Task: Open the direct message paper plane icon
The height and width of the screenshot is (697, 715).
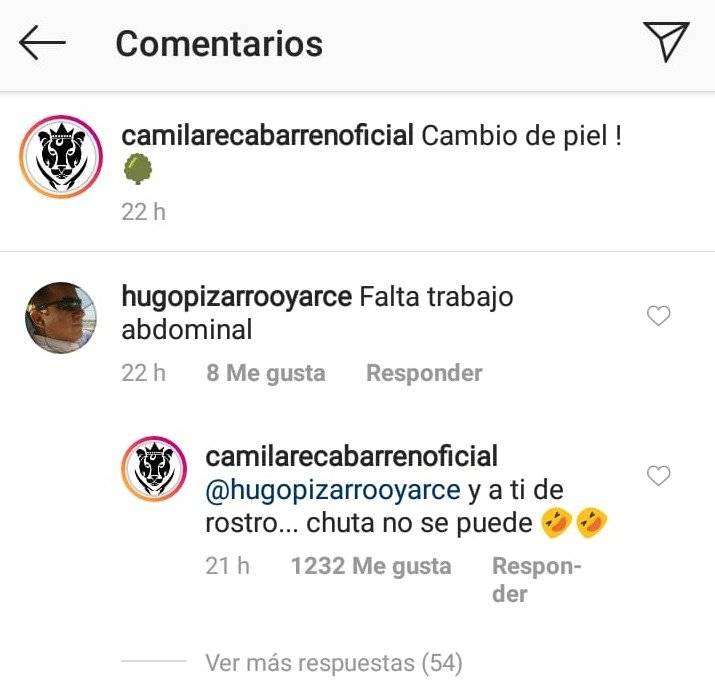Action: click(666, 41)
